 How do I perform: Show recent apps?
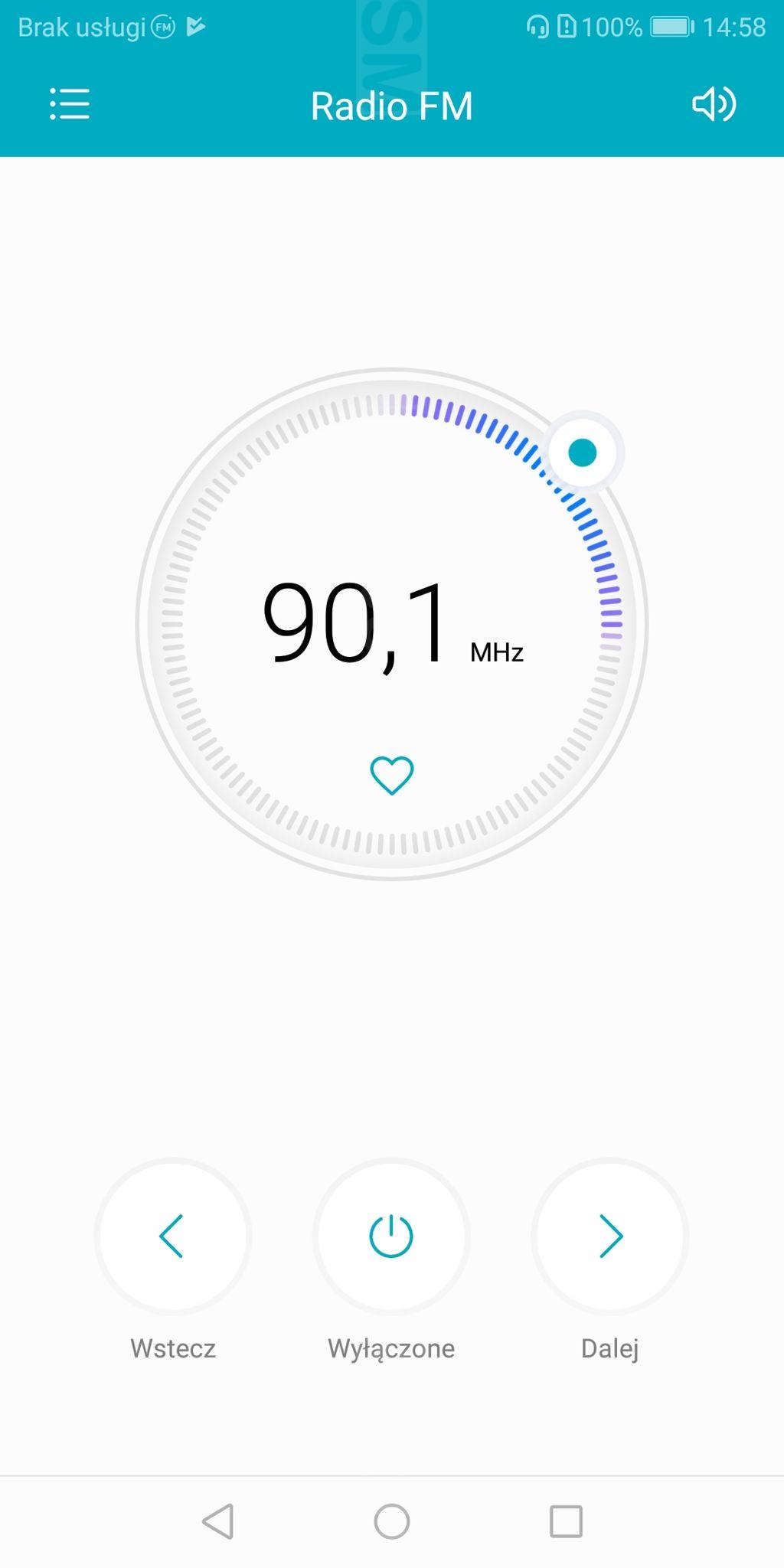pyautogui.click(x=566, y=1521)
